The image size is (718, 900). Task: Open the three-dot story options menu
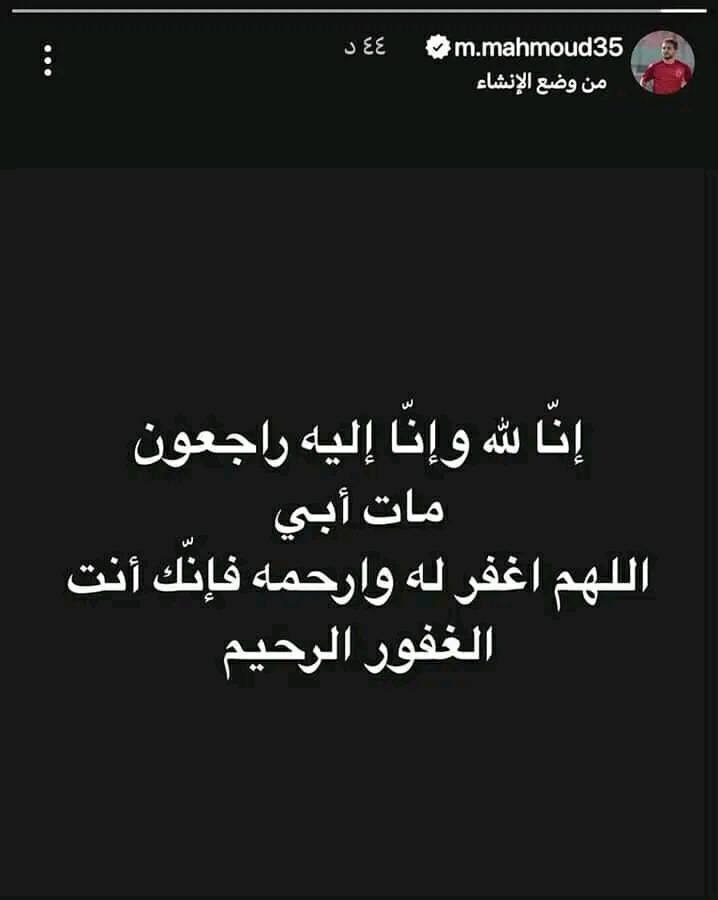click(47, 61)
